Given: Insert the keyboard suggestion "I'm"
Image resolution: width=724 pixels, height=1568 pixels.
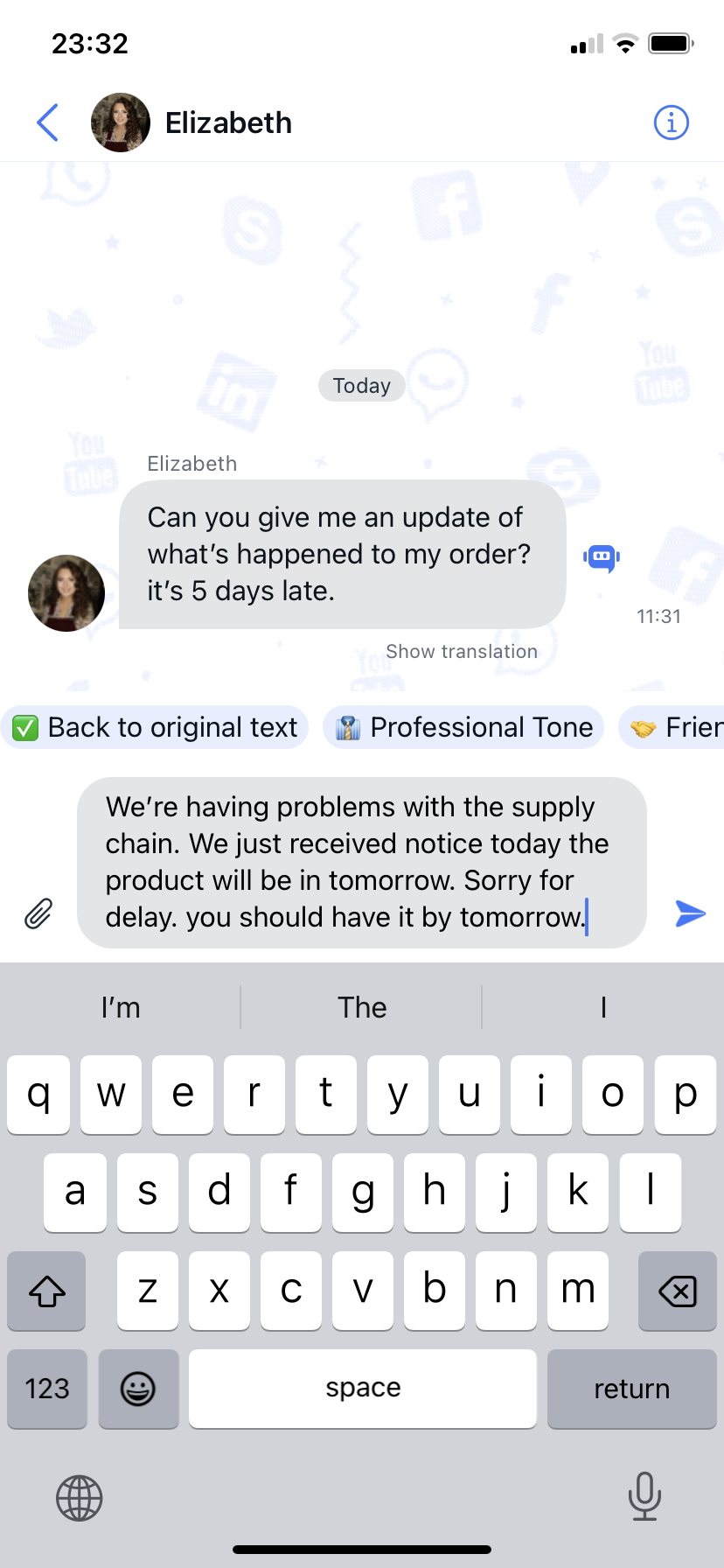Looking at the screenshot, I should pyautogui.click(x=121, y=1007).
